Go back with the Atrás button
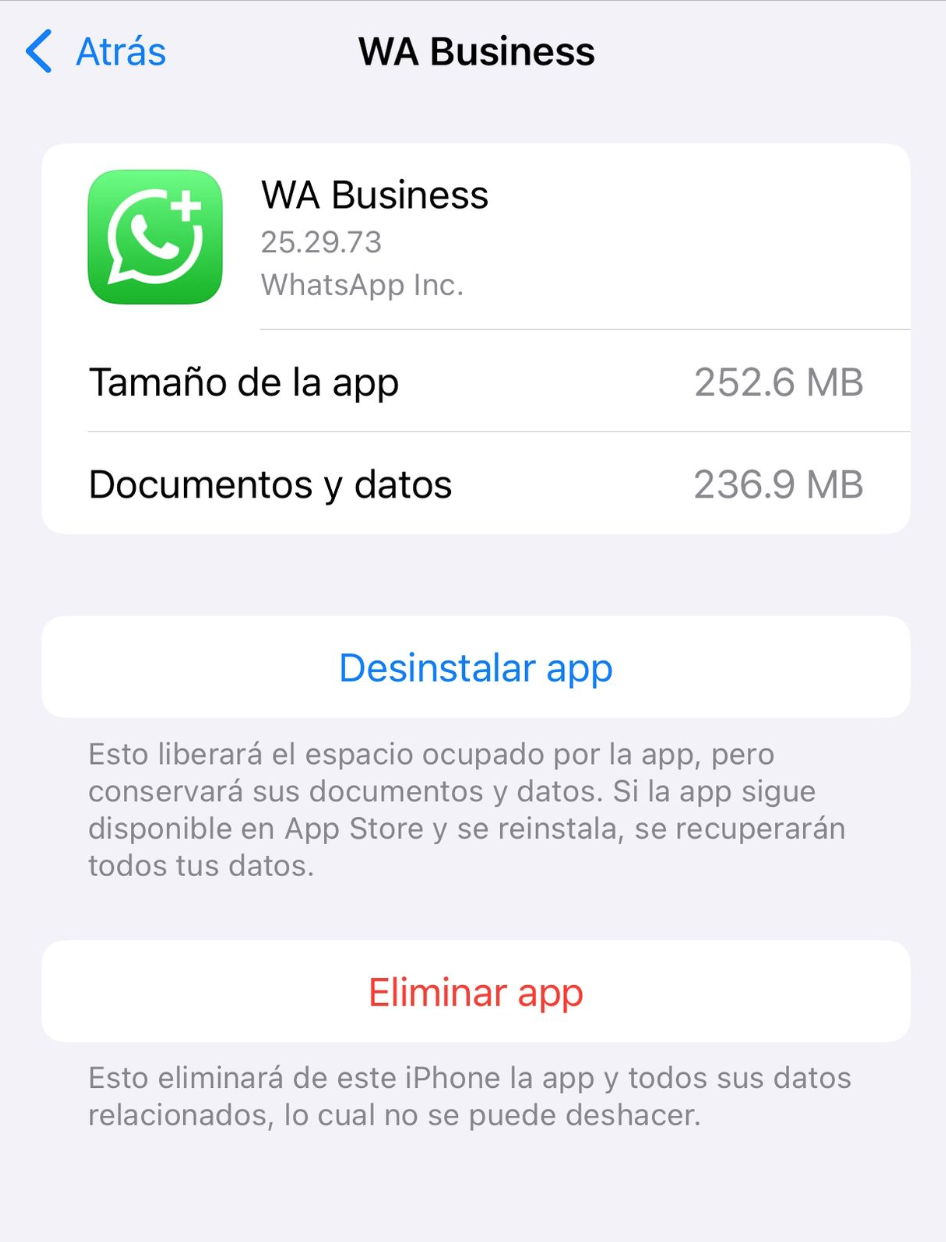This screenshot has height=1242, width=946. 97,52
